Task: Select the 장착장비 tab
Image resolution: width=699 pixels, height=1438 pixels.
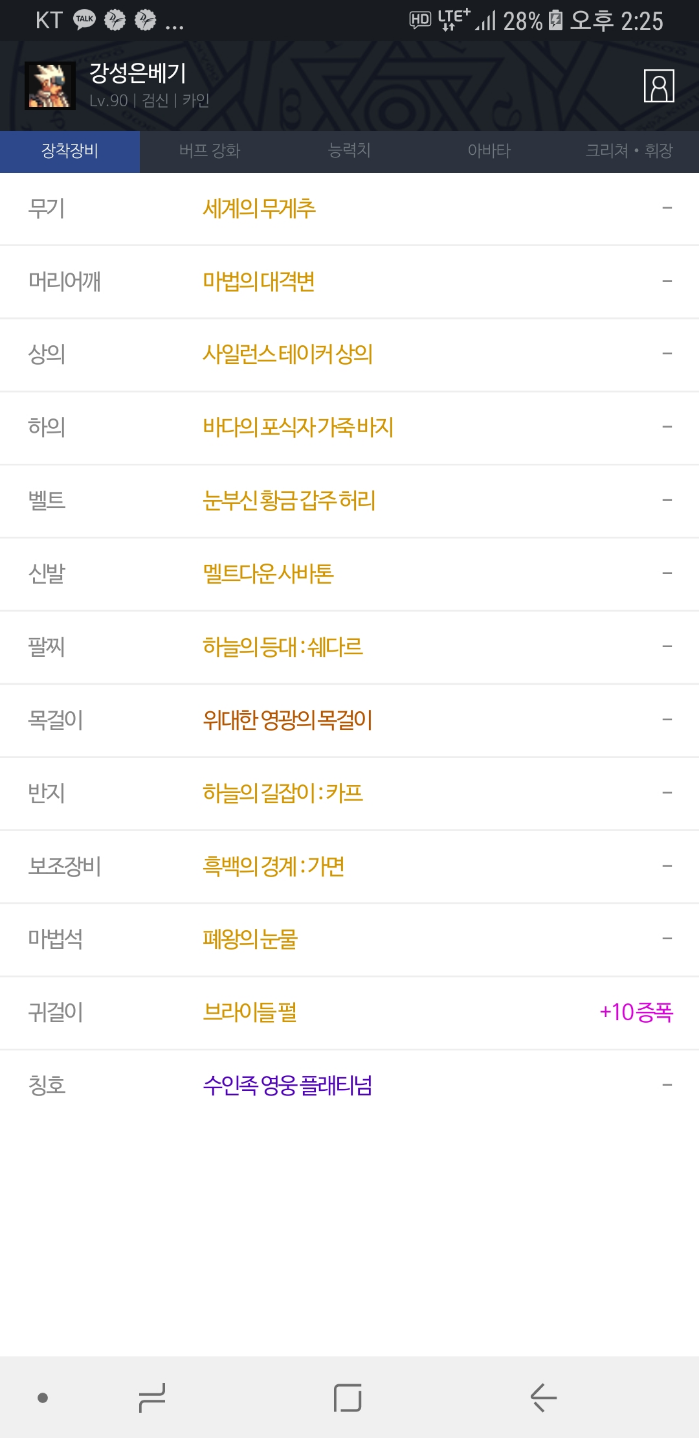Action: coord(70,151)
